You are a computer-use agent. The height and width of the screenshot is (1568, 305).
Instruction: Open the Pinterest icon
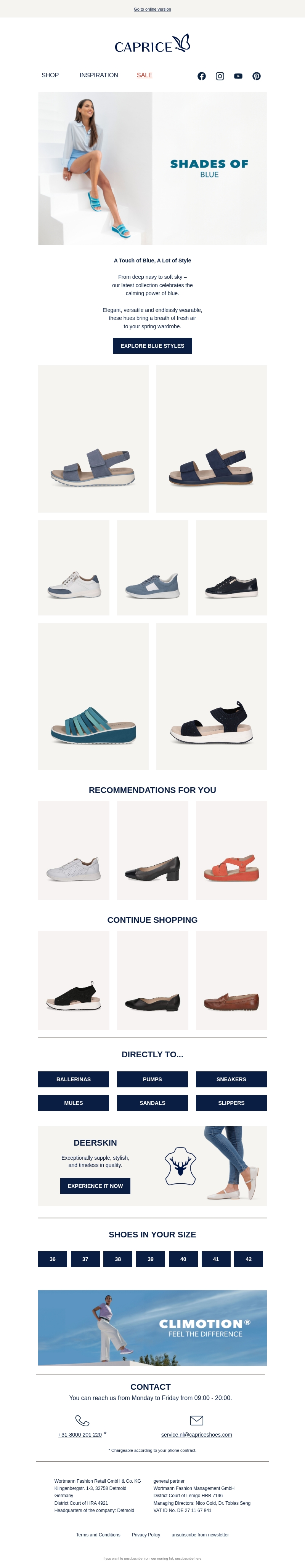click(256, 76)
